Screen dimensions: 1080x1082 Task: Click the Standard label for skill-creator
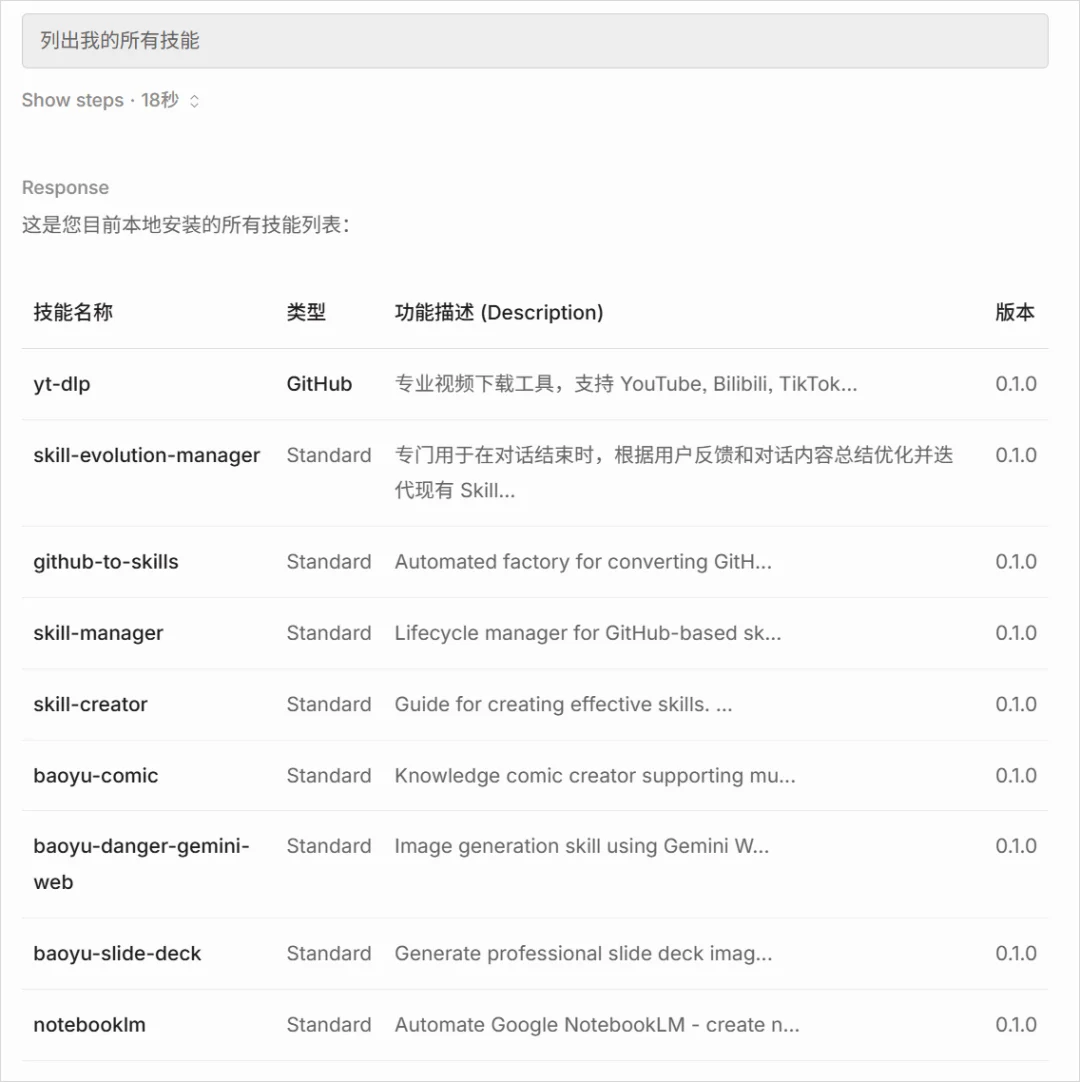point(329,704)
